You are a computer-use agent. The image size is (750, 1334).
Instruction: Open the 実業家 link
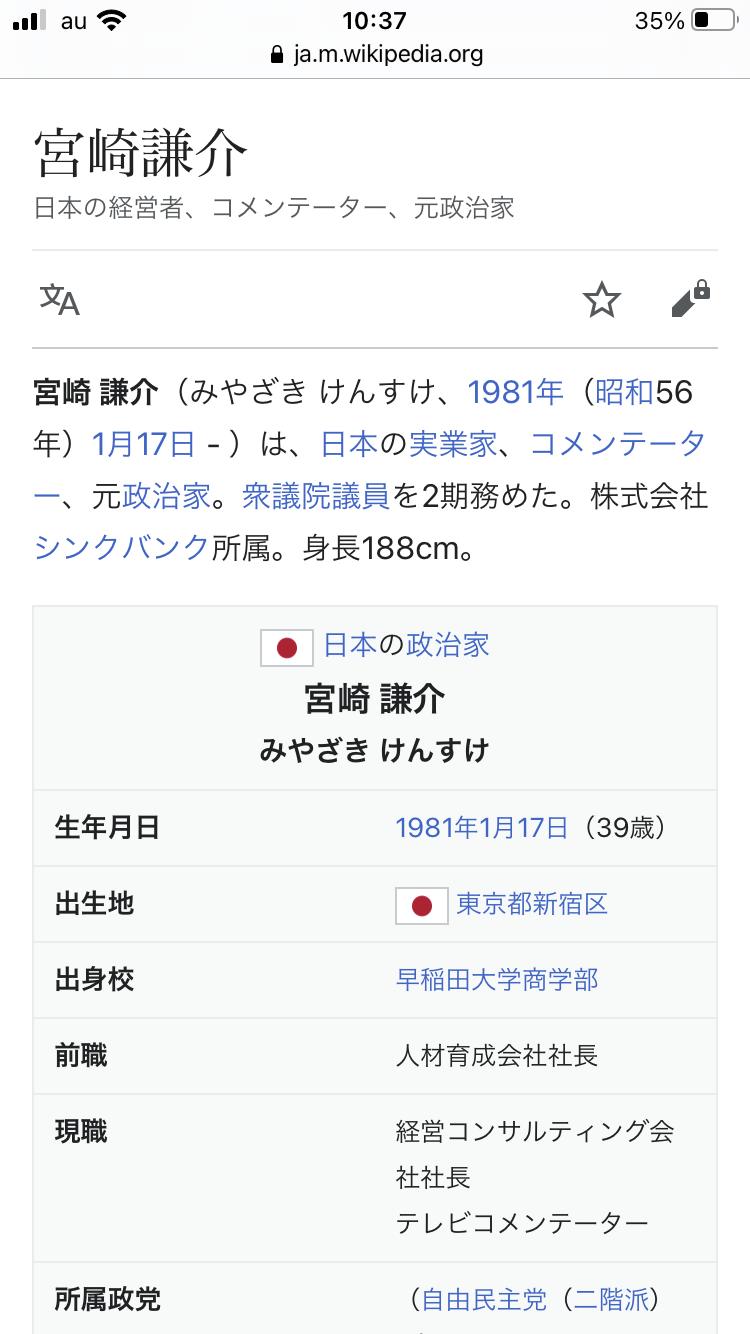453,443
